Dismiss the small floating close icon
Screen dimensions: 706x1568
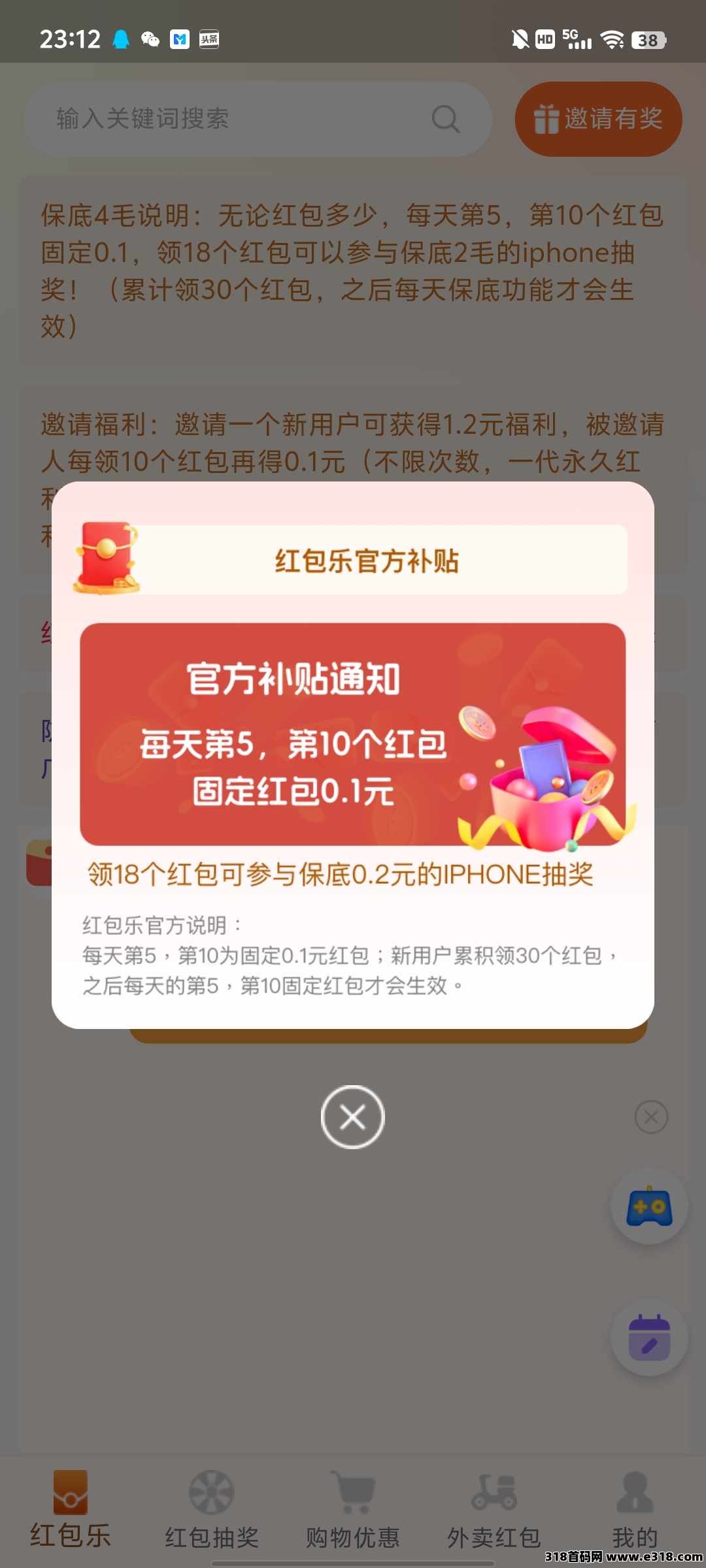coord(651,1117)
